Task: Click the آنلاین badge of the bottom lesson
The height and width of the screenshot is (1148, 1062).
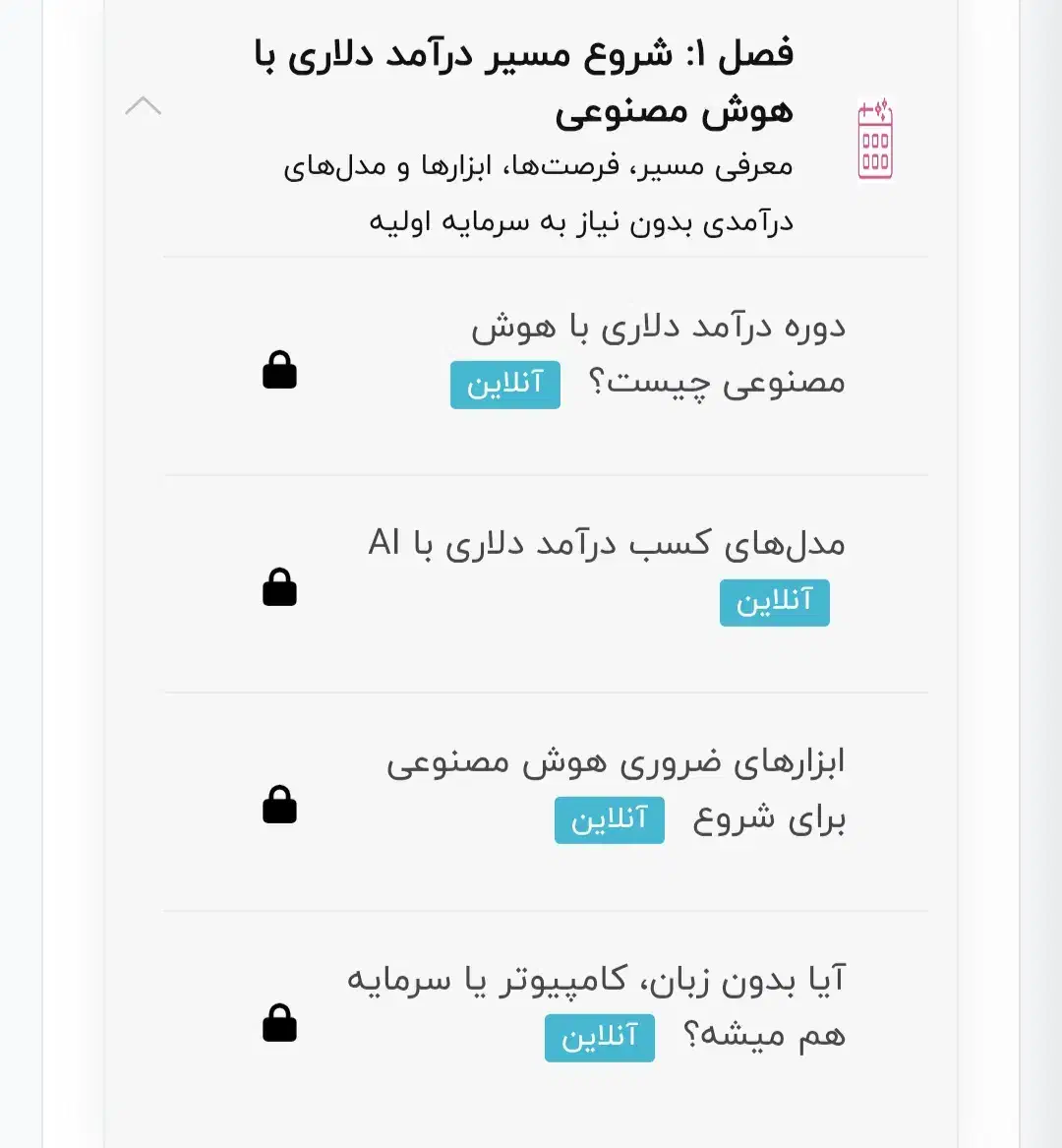Action: [x=601, y=1037]
